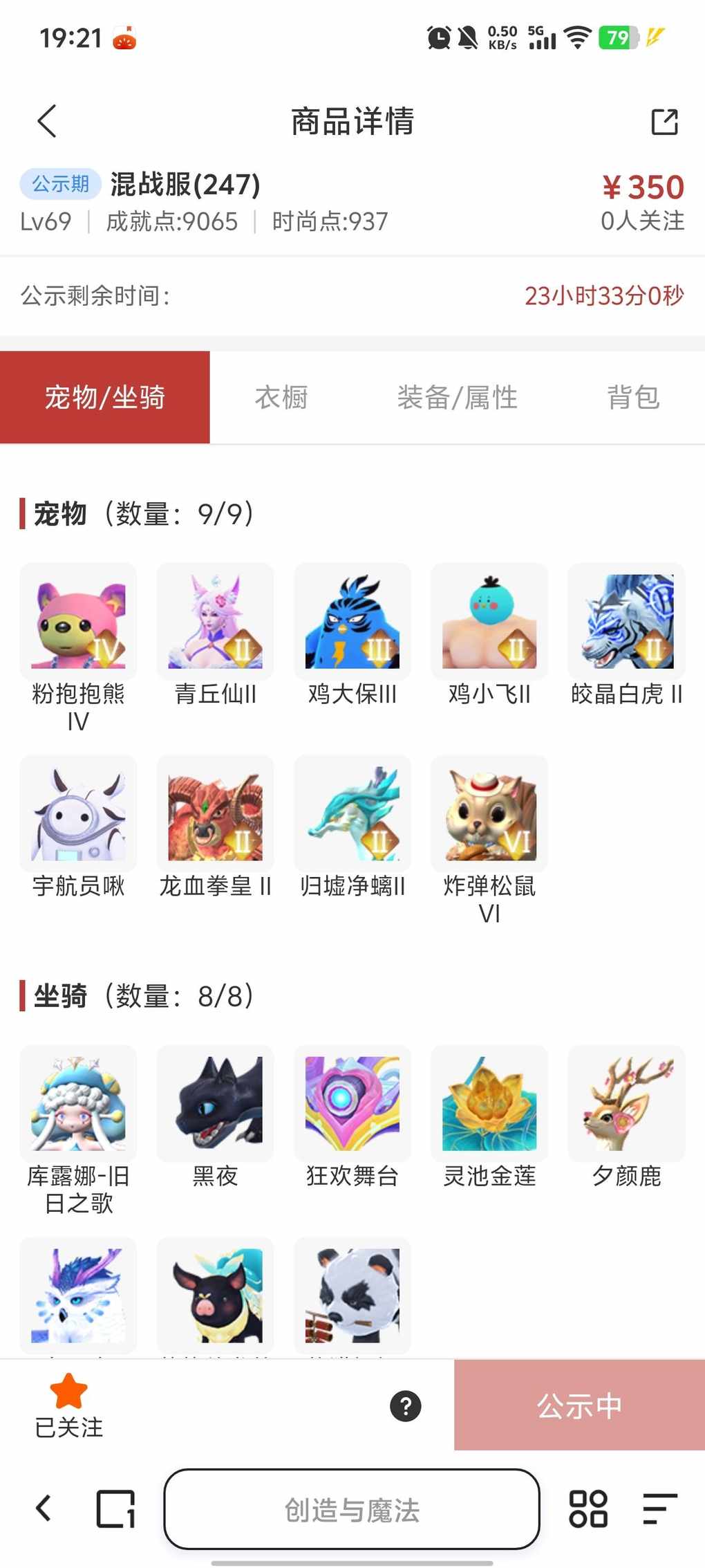
Task: View the 背包 tab
Action: tap(632, 398)
